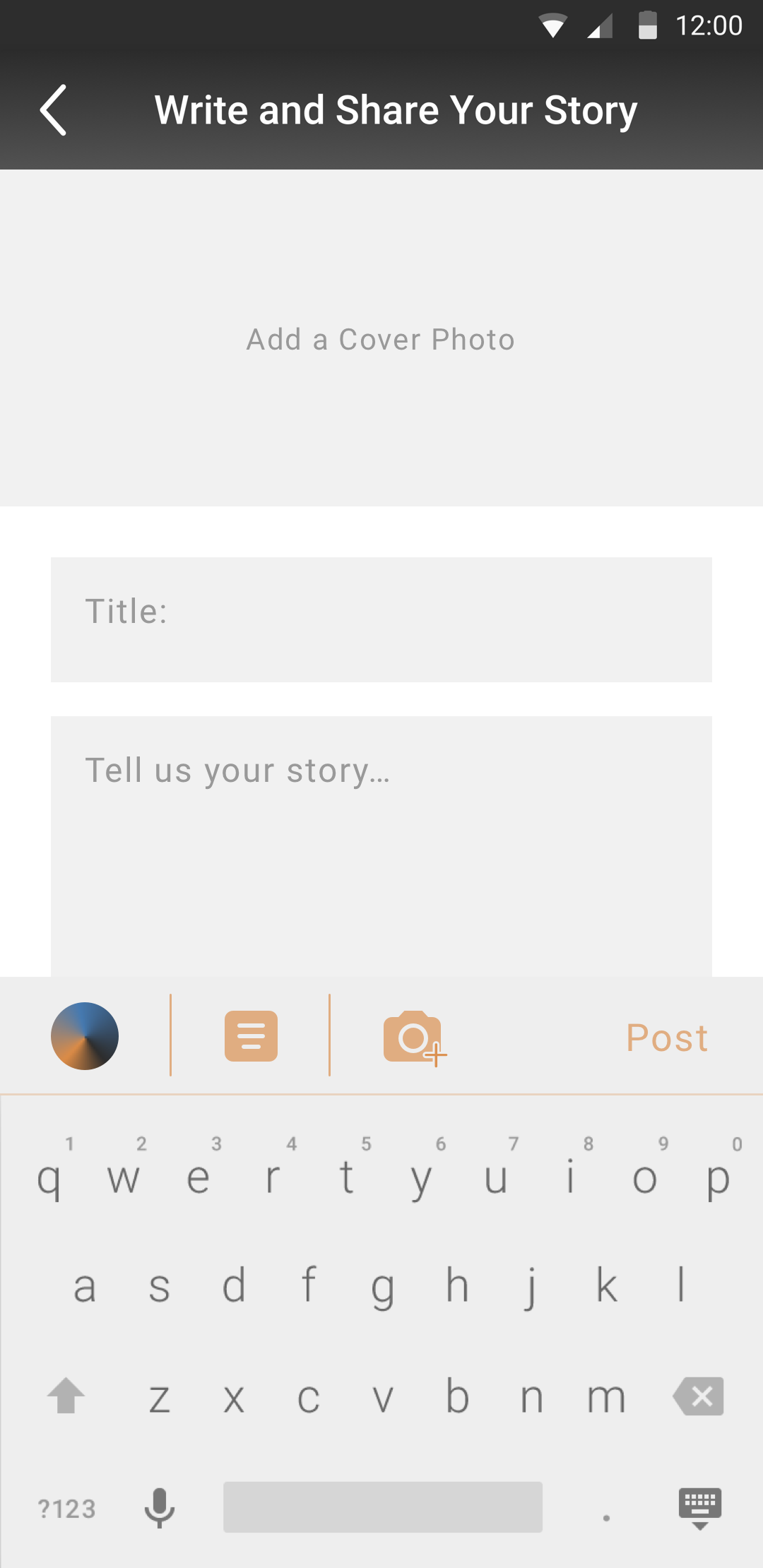Tap the text formatting icon

point(251,1036)
